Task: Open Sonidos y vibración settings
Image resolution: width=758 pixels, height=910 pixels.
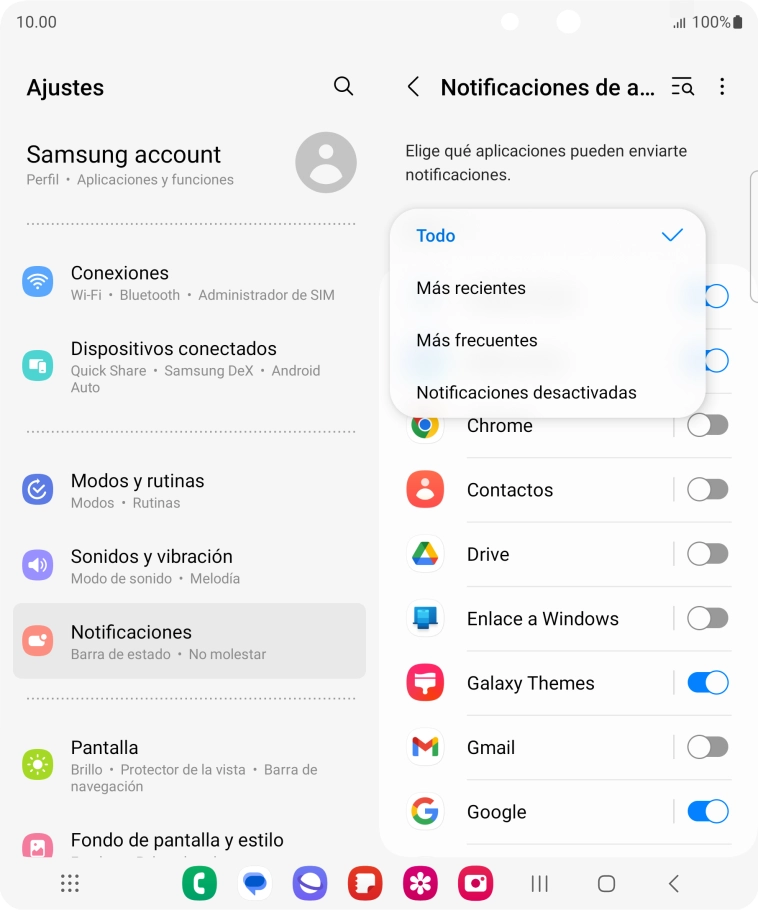Action: (x=190, y=566)
